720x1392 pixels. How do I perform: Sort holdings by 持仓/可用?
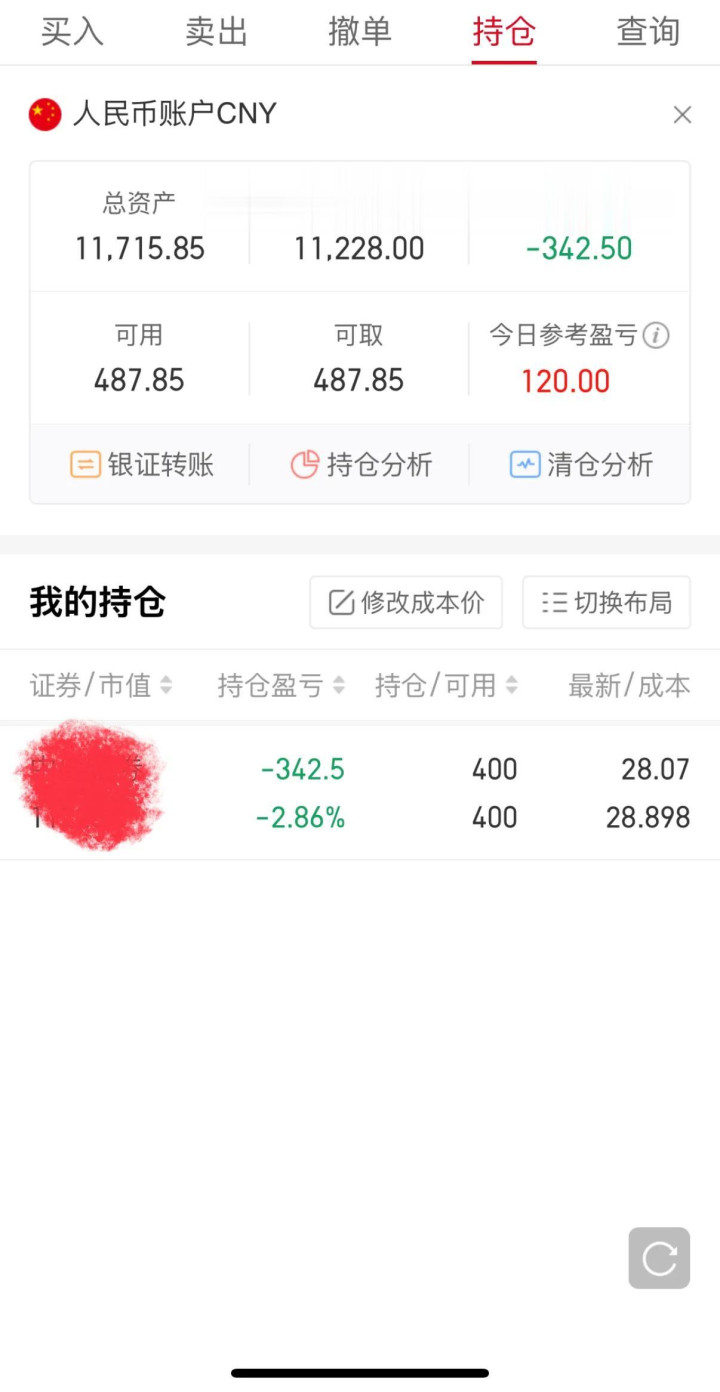click(x=447, y=685)
